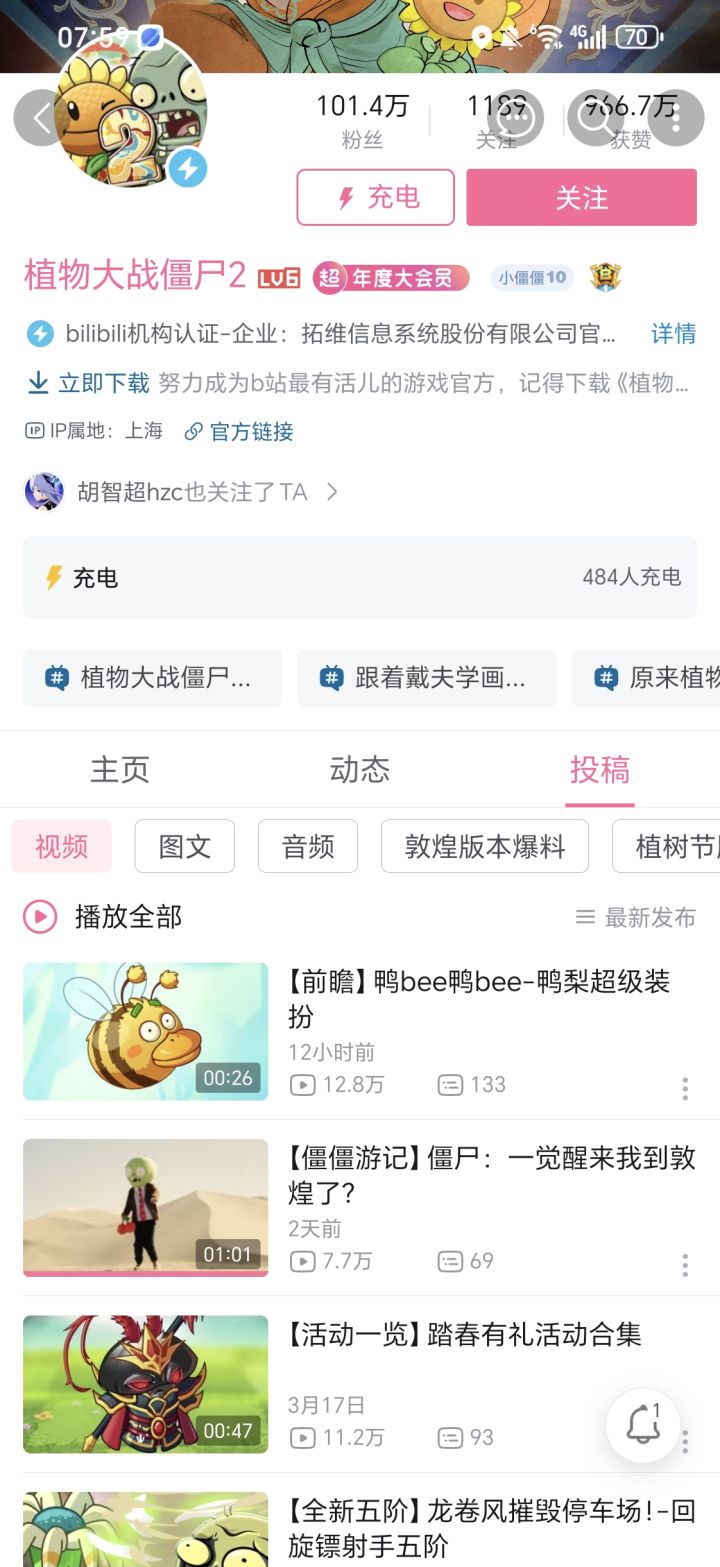The width and height of the screenshot is (720, 1567).
Task: Open the 僵僵游记 video thumbnail
Action: 145,1208
